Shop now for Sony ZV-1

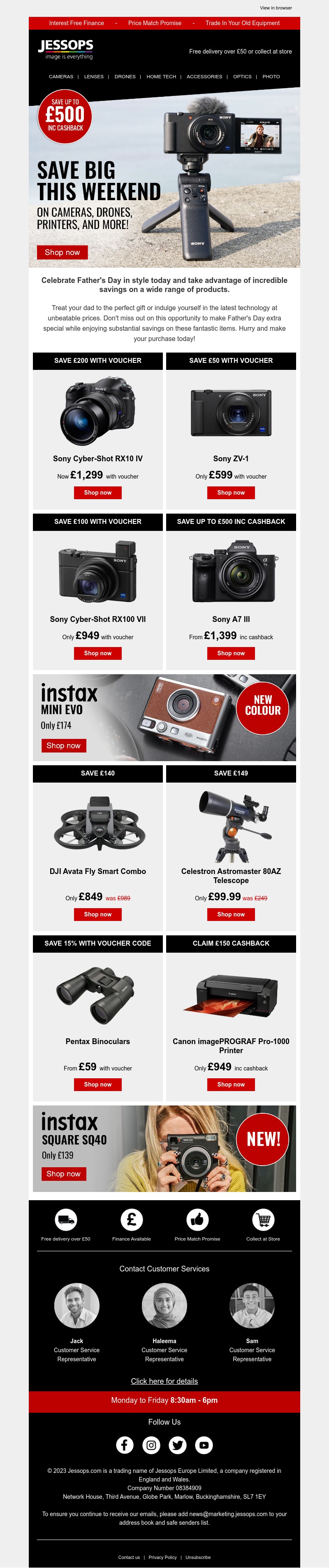coord(230,493)
